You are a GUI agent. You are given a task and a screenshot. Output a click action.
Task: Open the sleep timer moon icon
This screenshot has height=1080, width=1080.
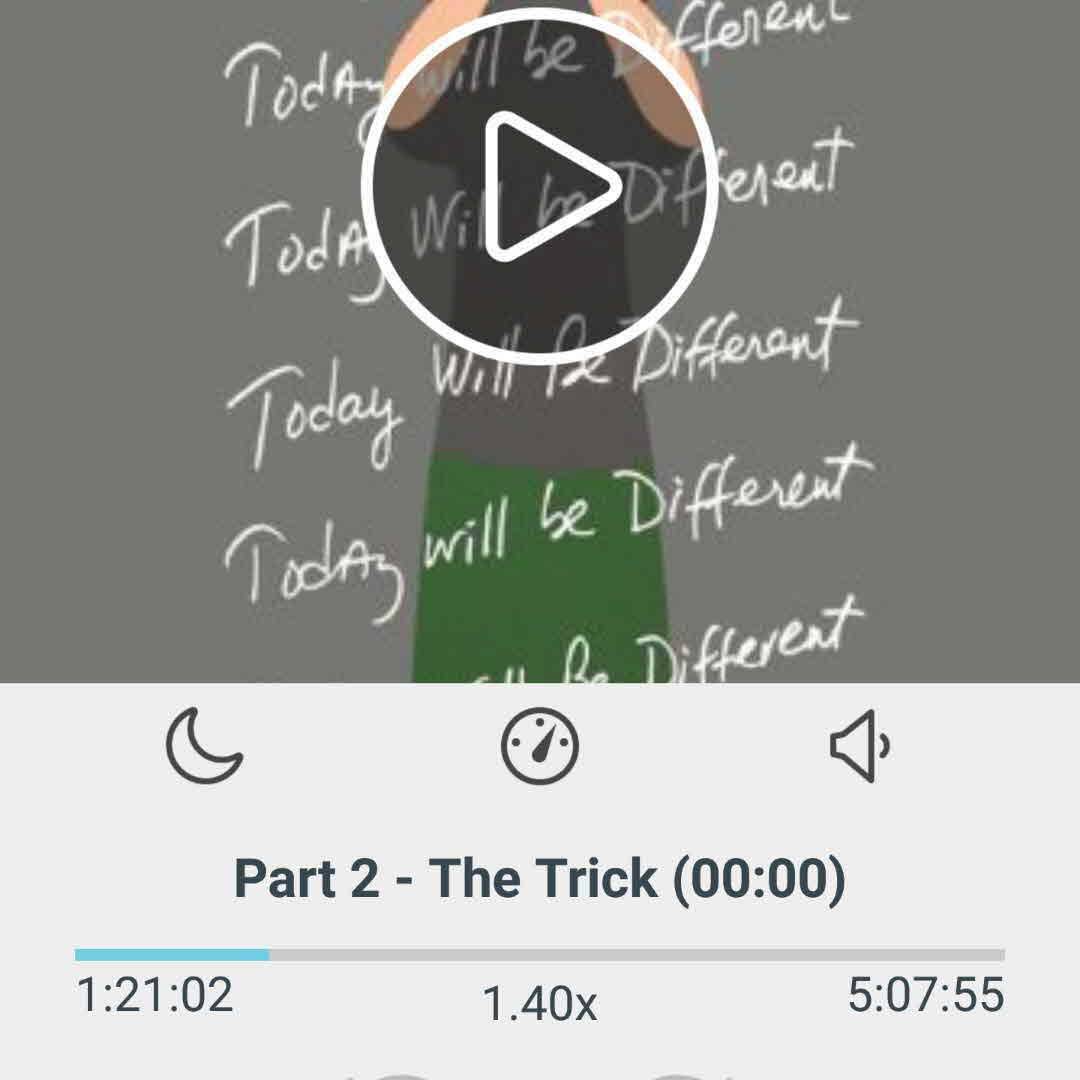tap(204, 746)
